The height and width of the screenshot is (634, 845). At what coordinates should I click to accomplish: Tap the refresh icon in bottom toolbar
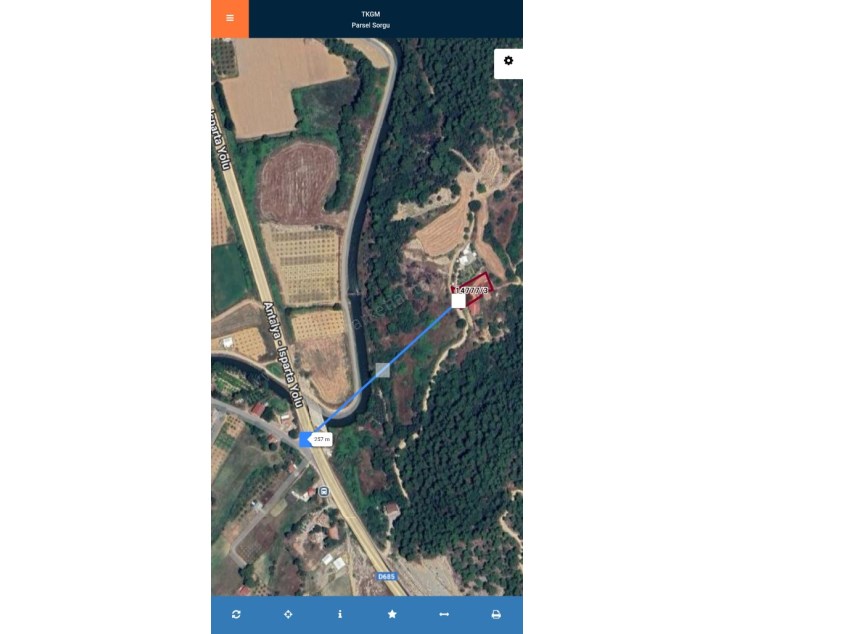coord(236,614)
